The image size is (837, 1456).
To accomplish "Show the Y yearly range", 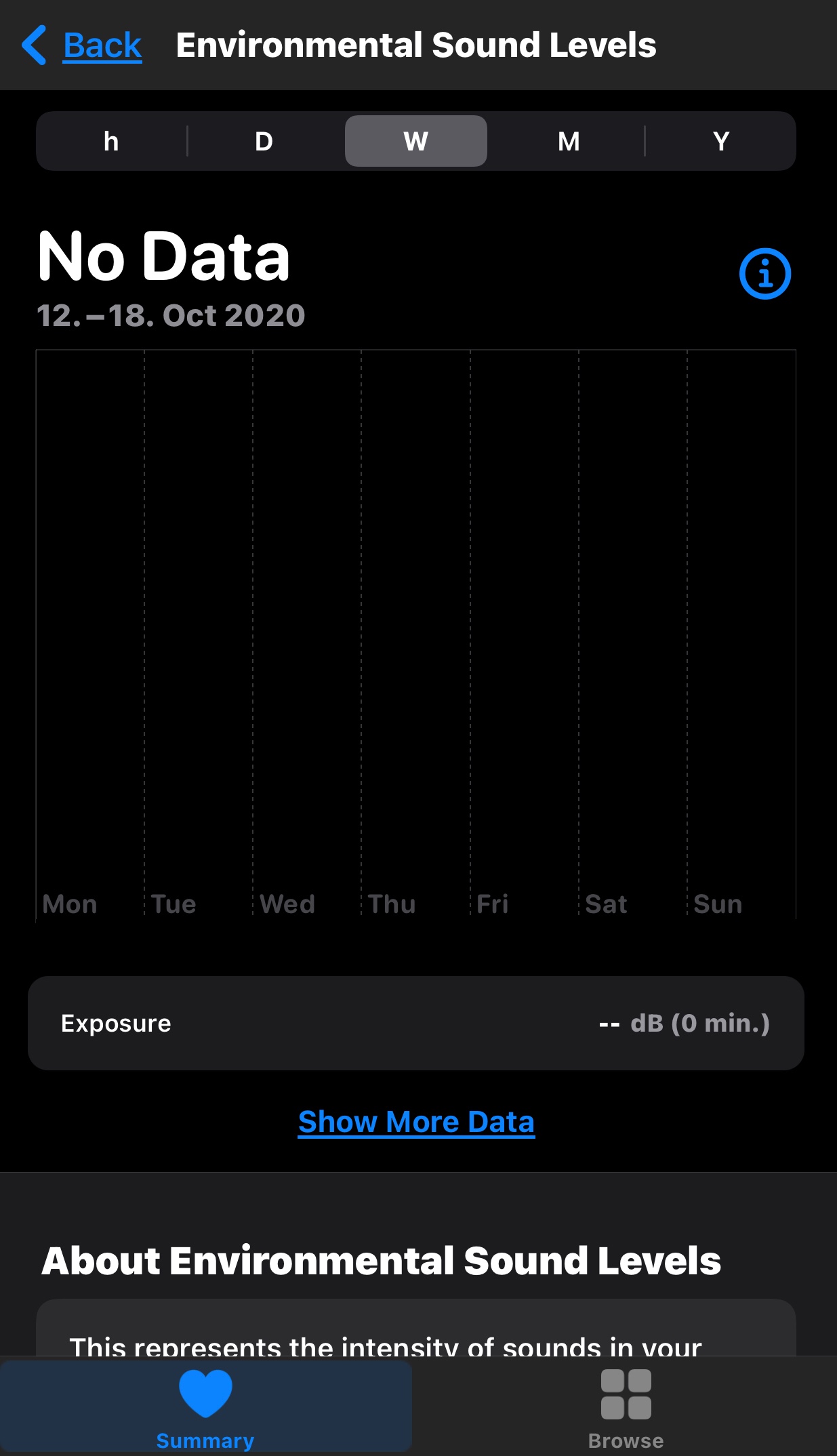I will pos(720,141).
